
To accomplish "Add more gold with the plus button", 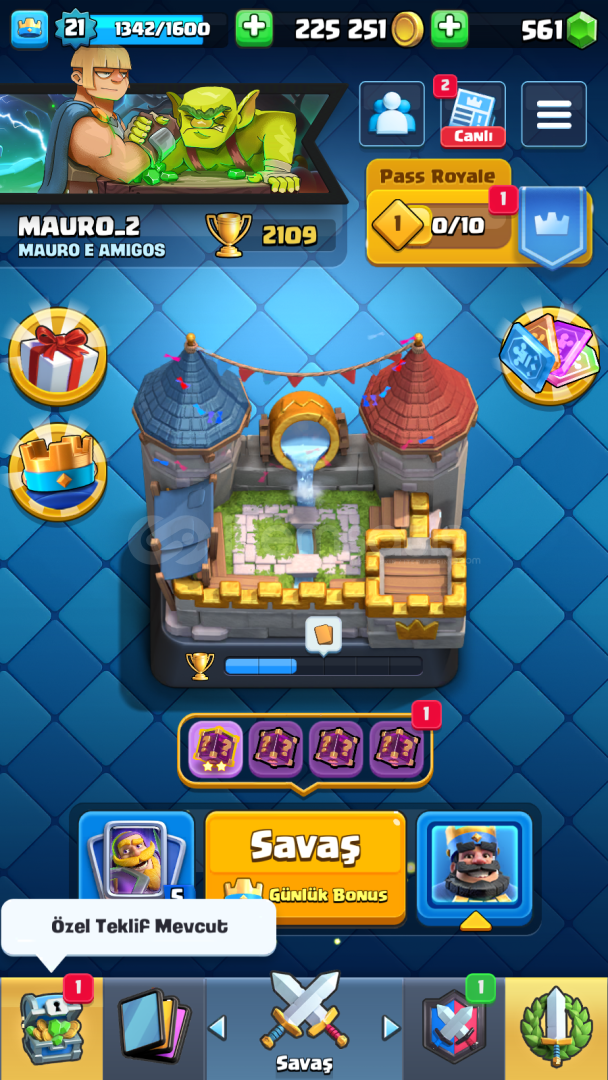I will (254, 28).
